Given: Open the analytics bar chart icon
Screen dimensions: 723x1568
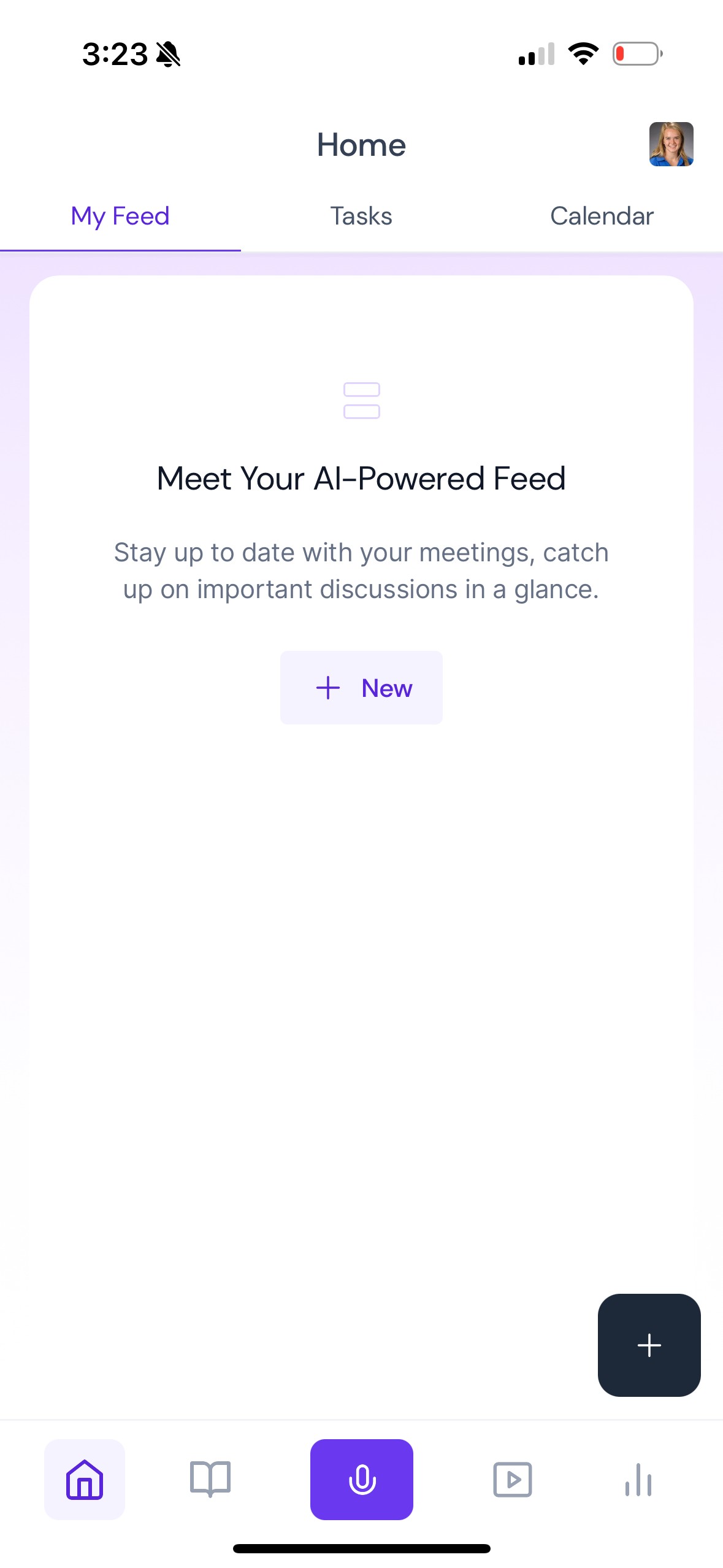Looking at the screenshot, I should [x=638, y=1479].
